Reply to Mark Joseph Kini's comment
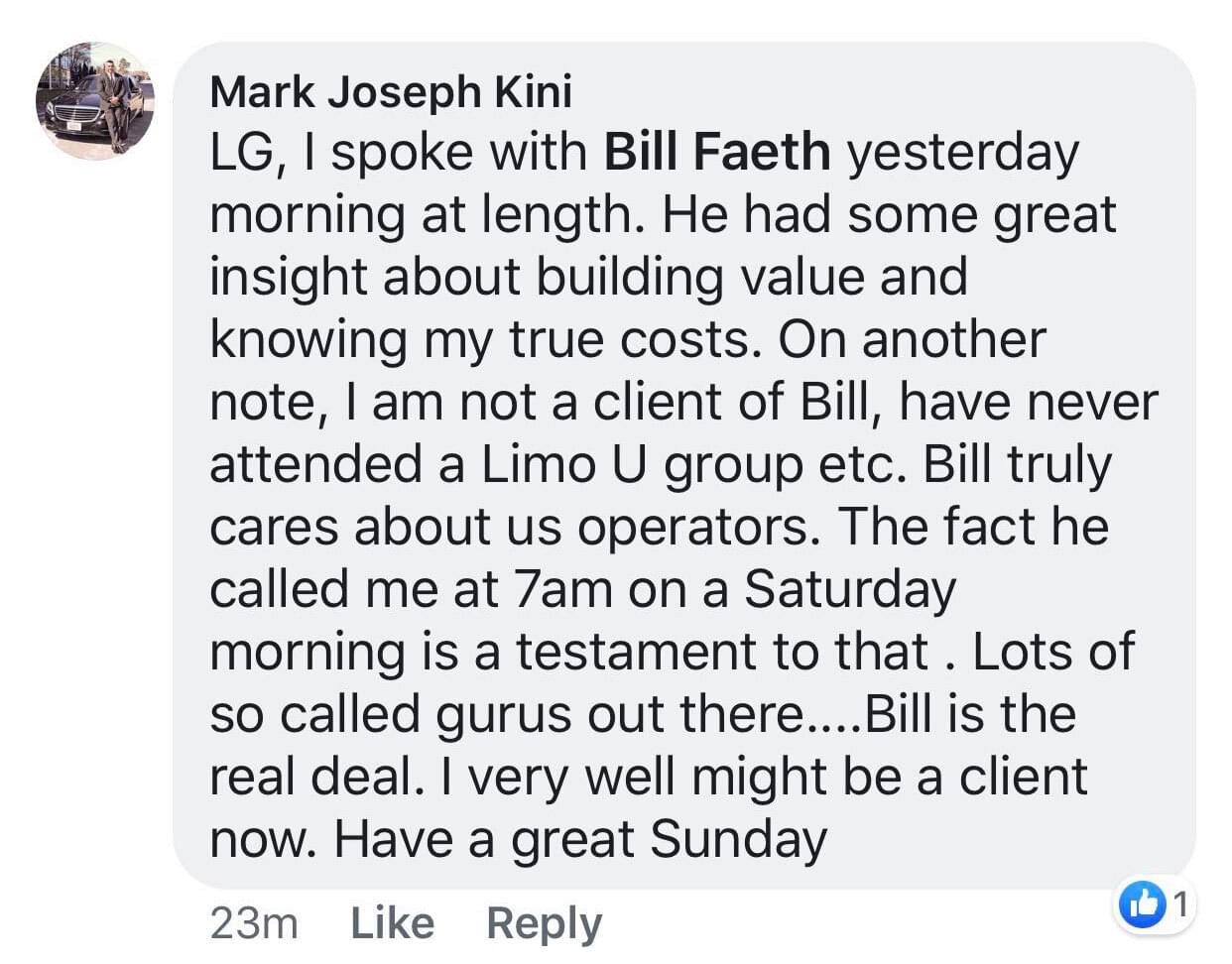The image size is (1232, 964). click(x=544, y=923)
